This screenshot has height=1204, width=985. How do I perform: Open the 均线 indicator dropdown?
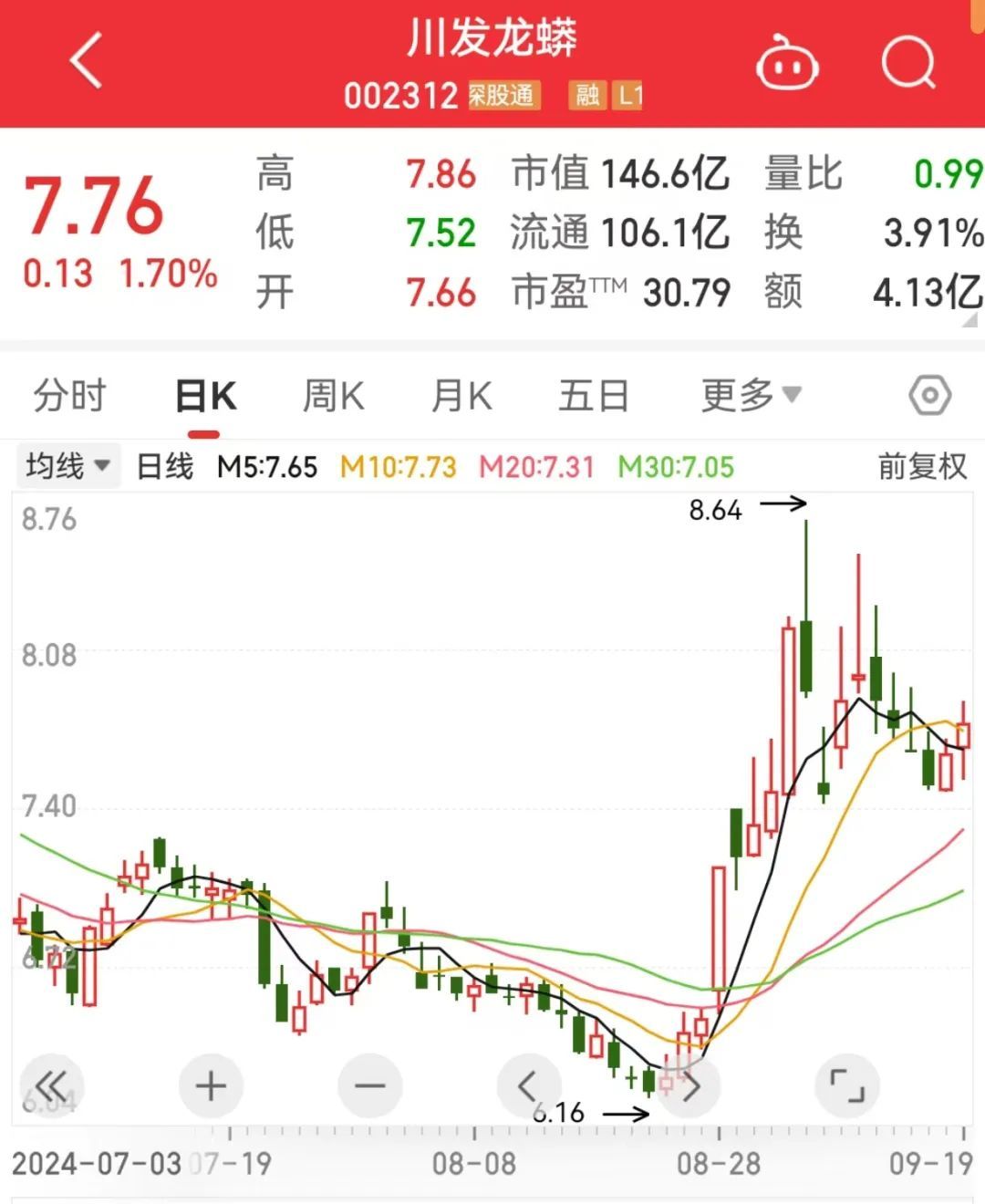68,467
